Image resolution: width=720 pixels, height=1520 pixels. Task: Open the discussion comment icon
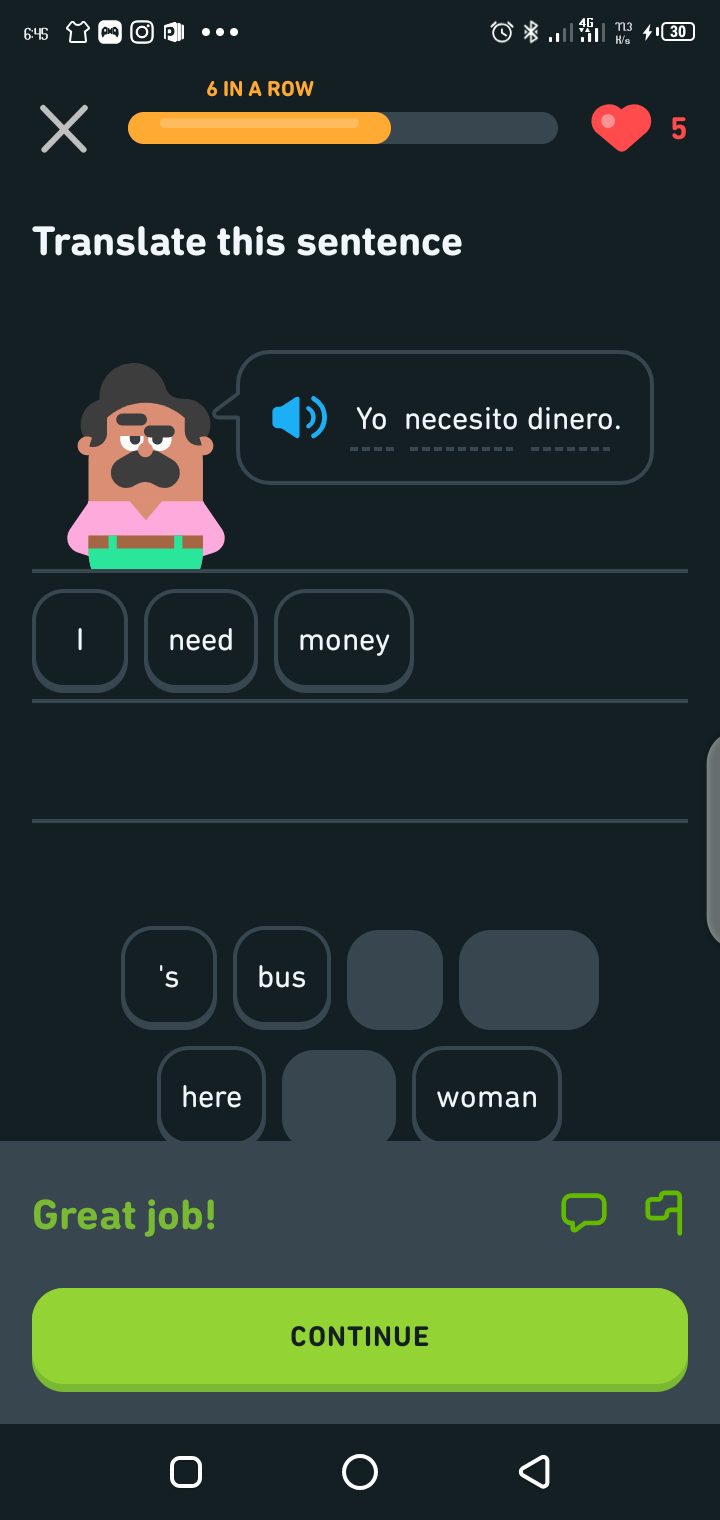584,1213
